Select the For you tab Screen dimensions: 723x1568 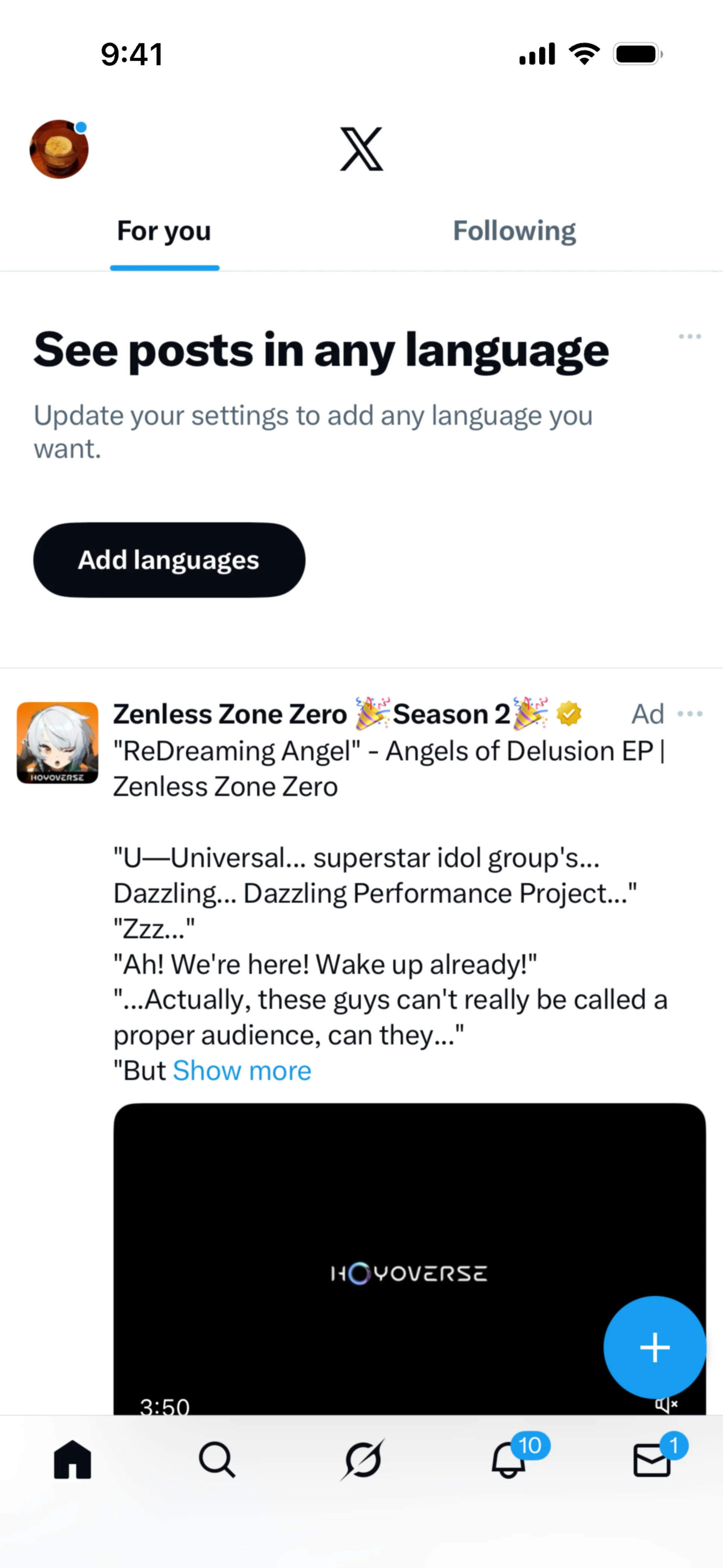[164, 231]
